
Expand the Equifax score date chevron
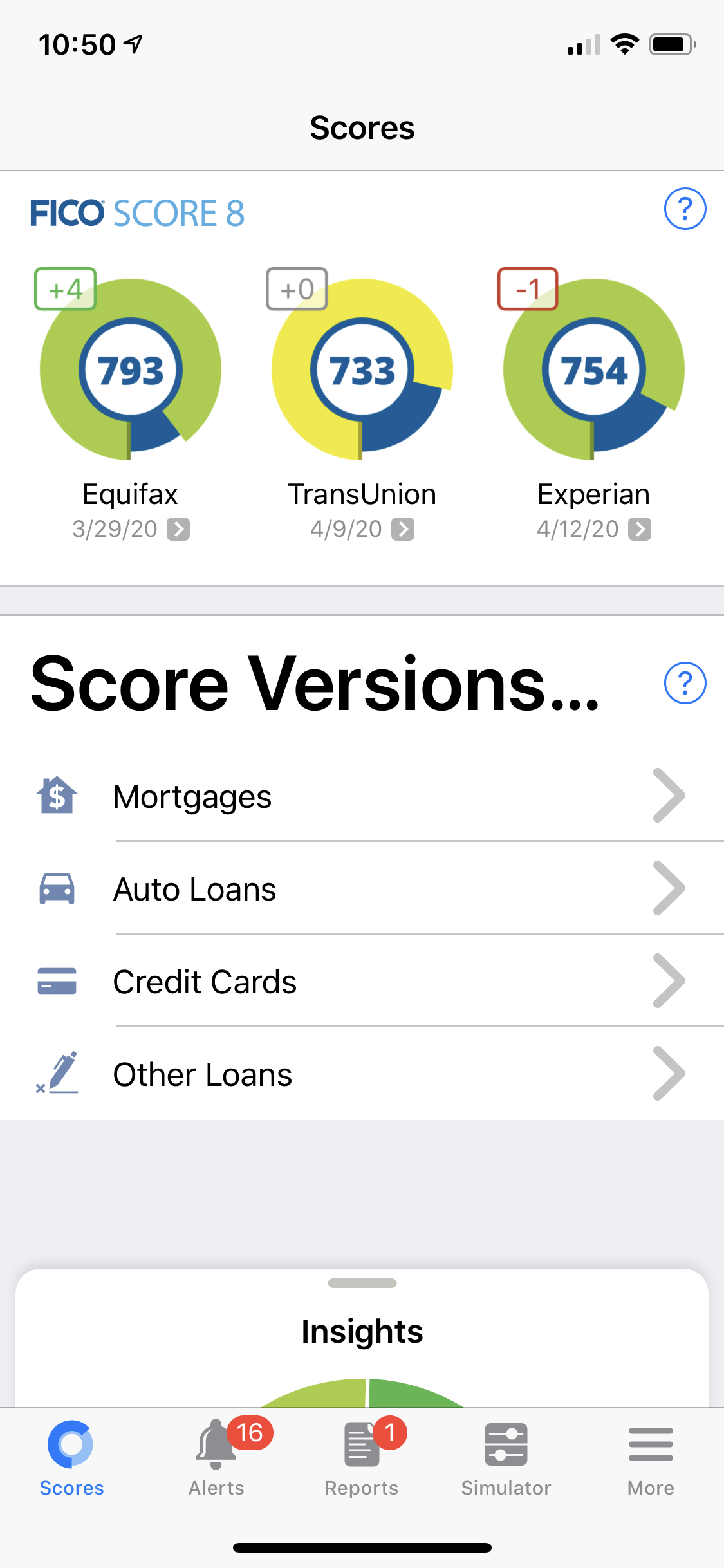180,528
